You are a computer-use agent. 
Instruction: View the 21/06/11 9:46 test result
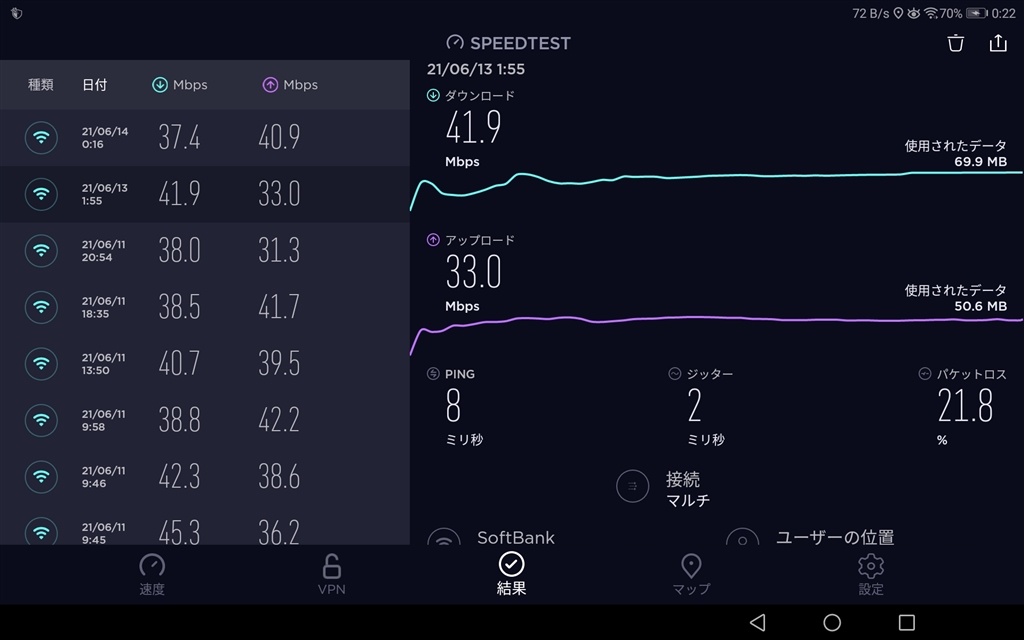[205, 476]
